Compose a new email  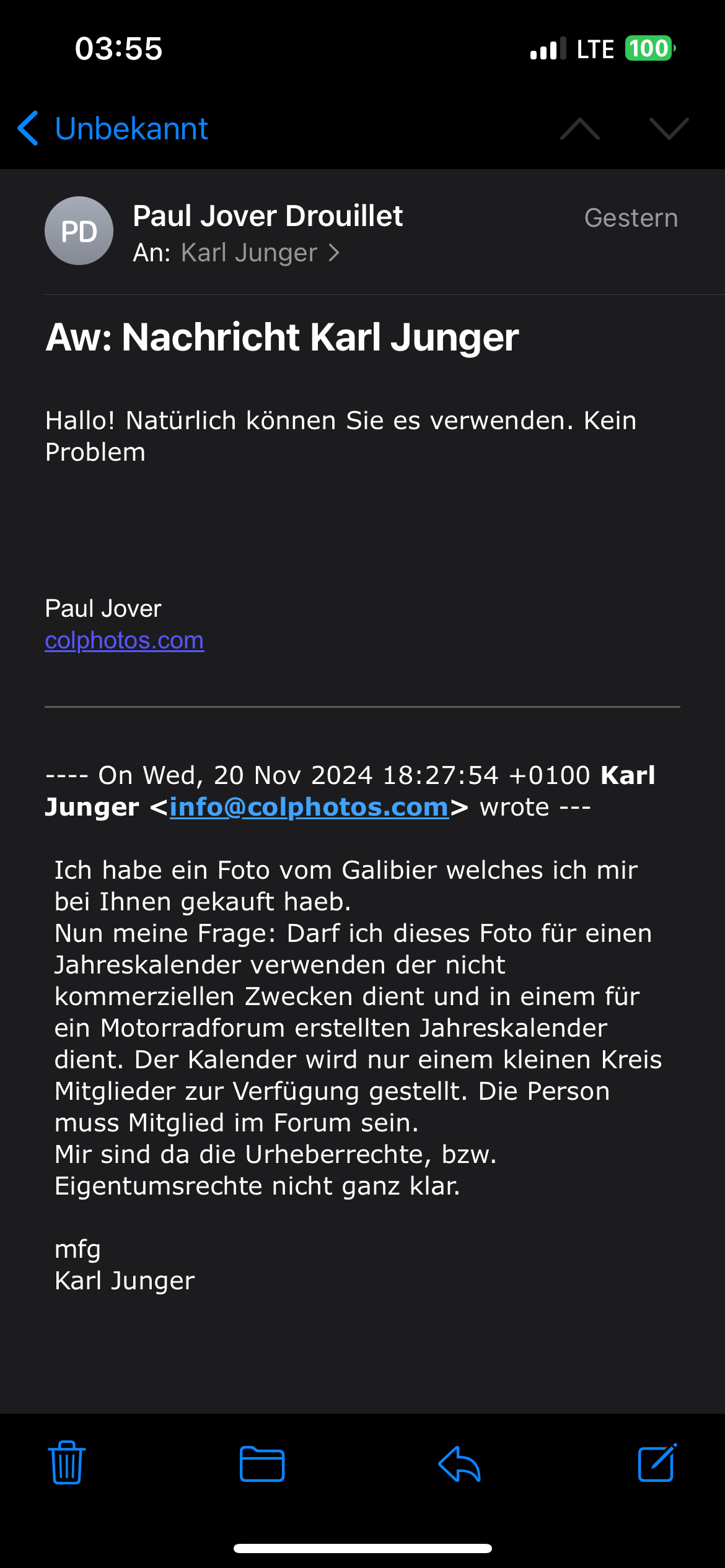[657, 1463]
